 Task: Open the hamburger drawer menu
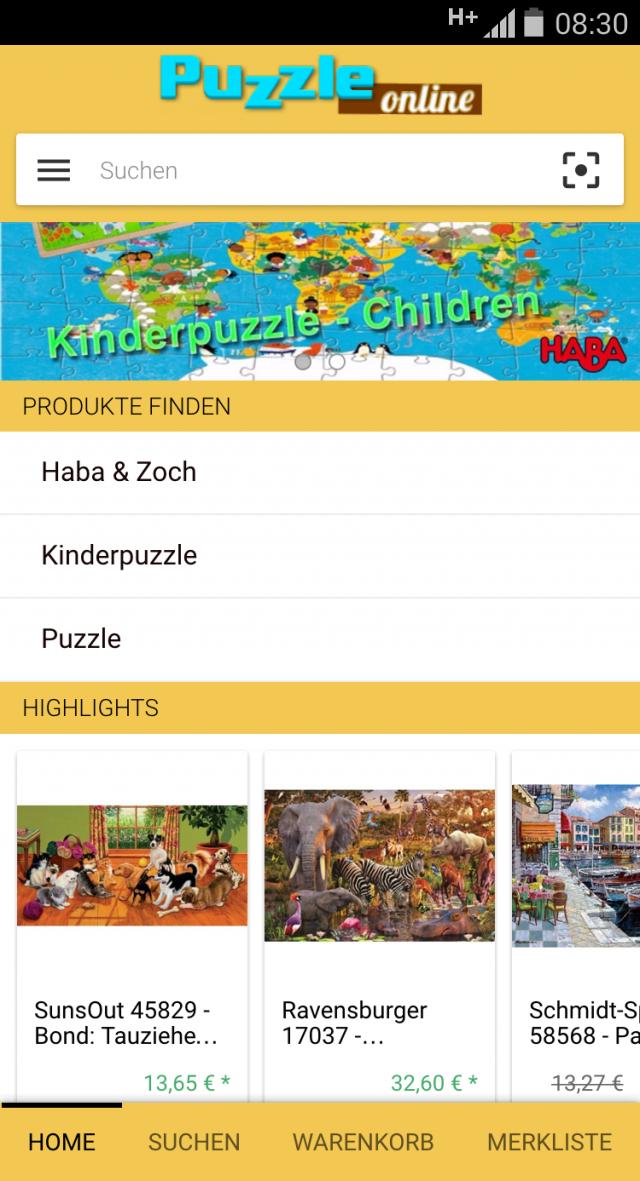(x=54, y=170)
